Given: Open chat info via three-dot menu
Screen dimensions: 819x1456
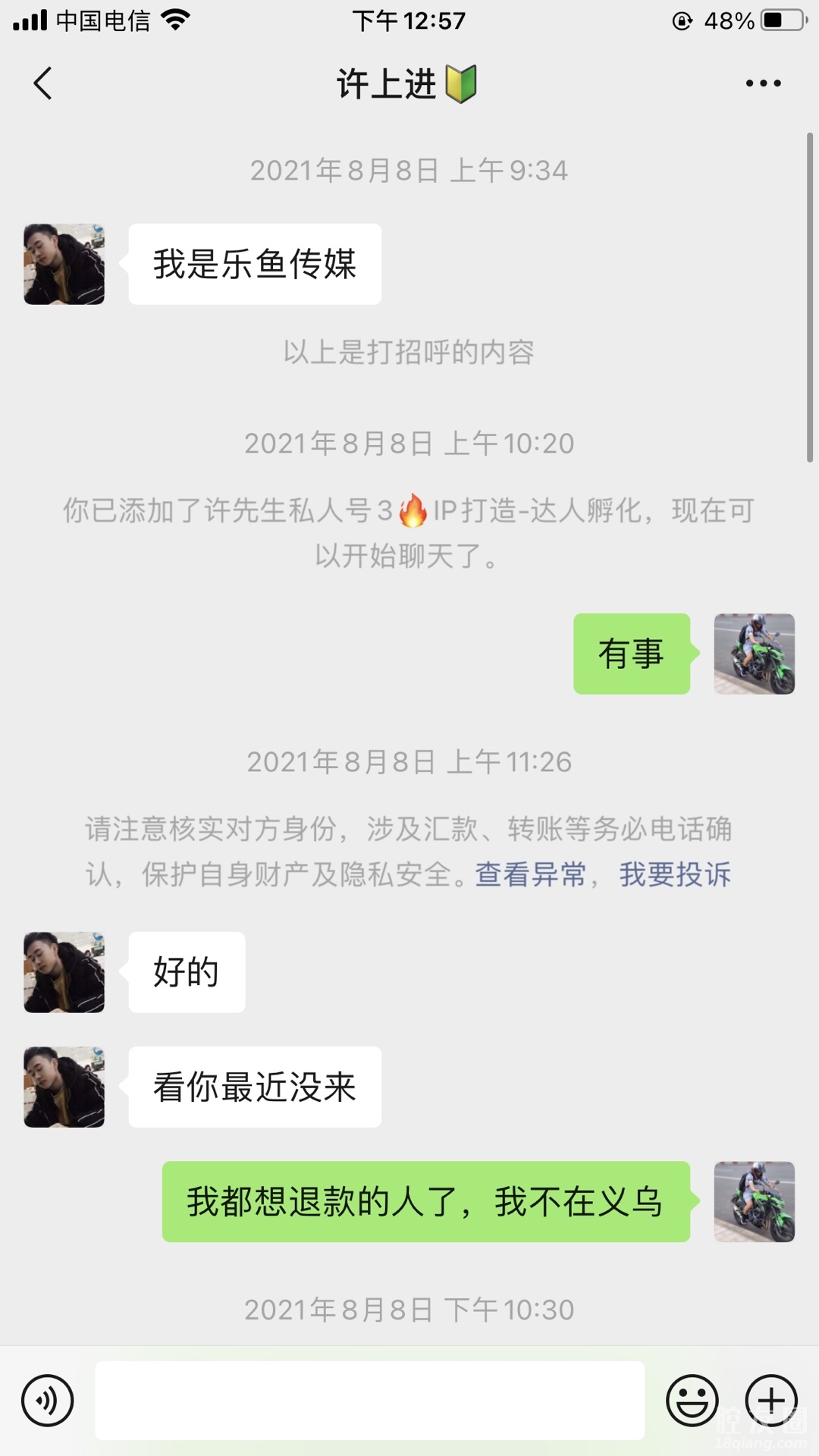Looking at the screenshot, I should pos(763,83).
